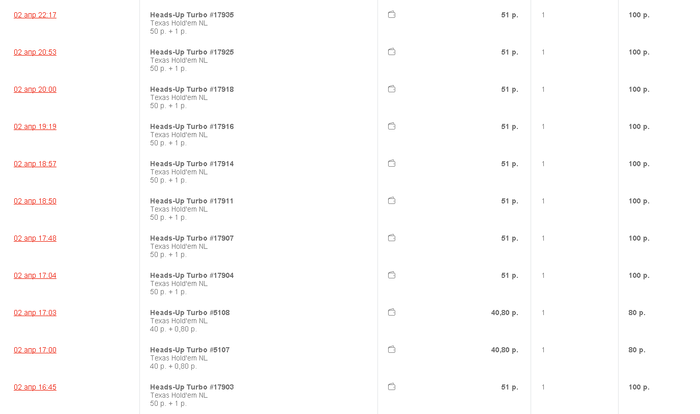Open the 02 апр 18:50 tournament link

(35, 201)
